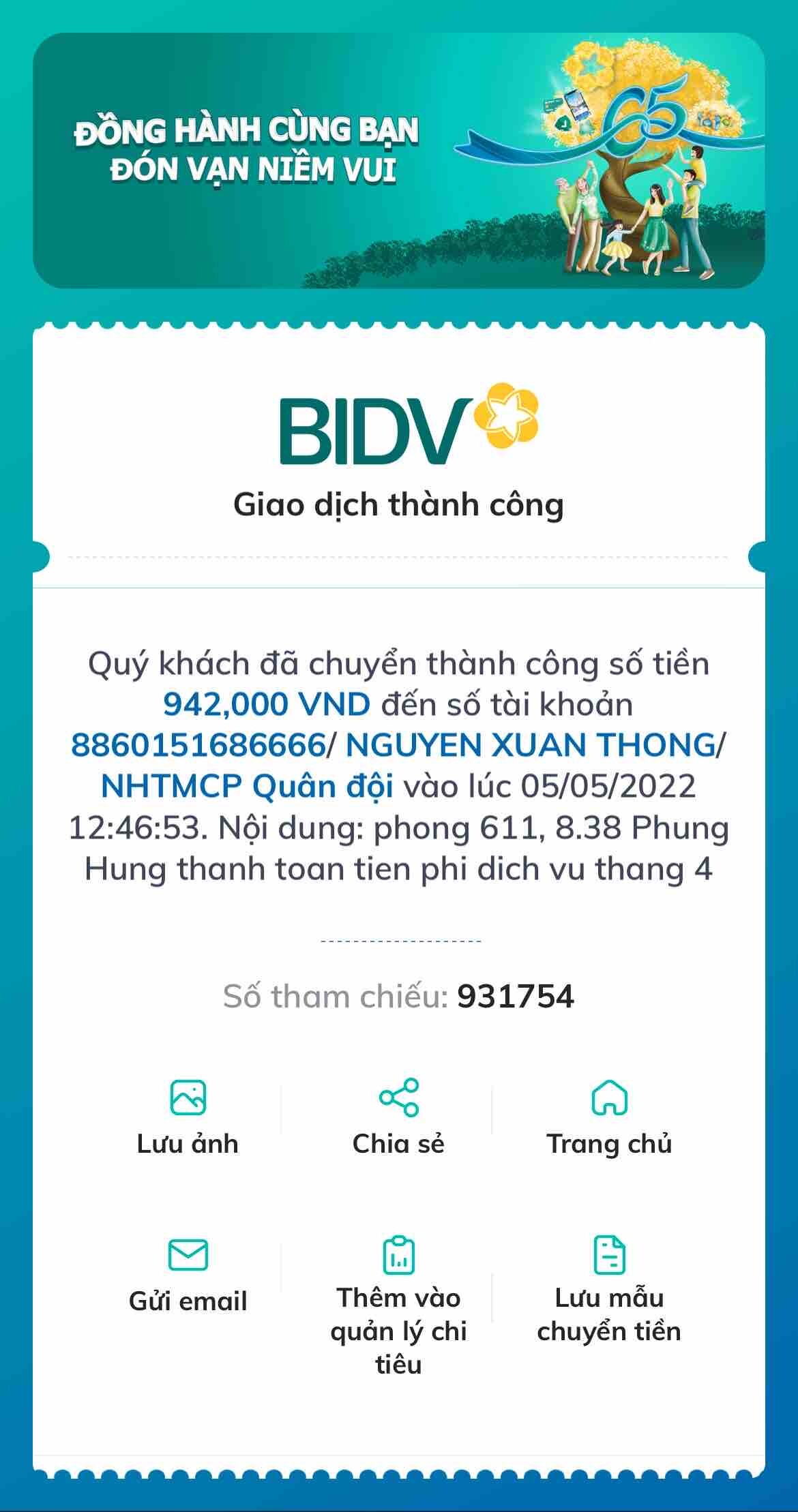Go to Trang chủ home screen
Viewport: 798px width, 1512px height.
pos(609,1117)
